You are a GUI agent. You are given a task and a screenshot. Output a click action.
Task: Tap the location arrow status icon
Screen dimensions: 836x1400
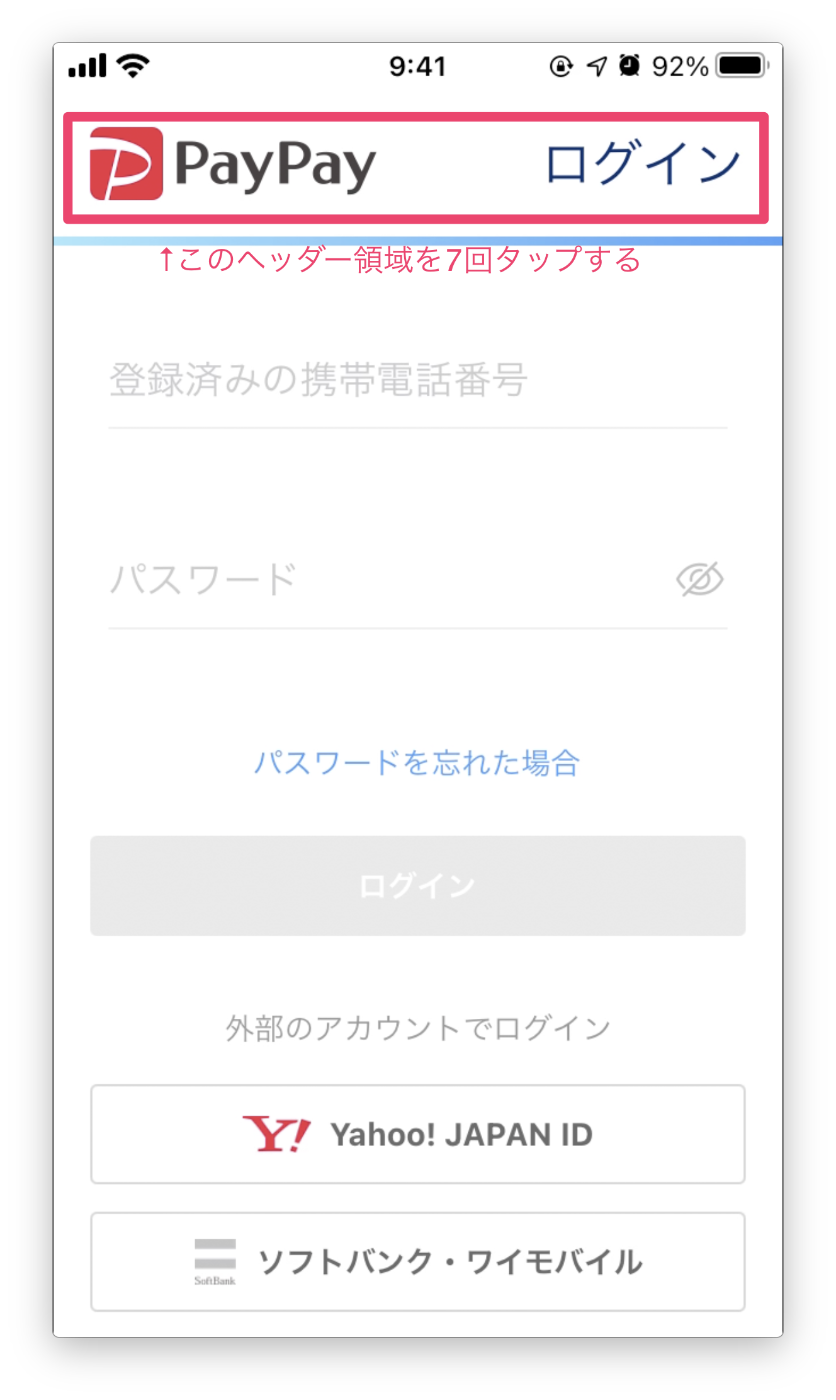click(597, 64)
